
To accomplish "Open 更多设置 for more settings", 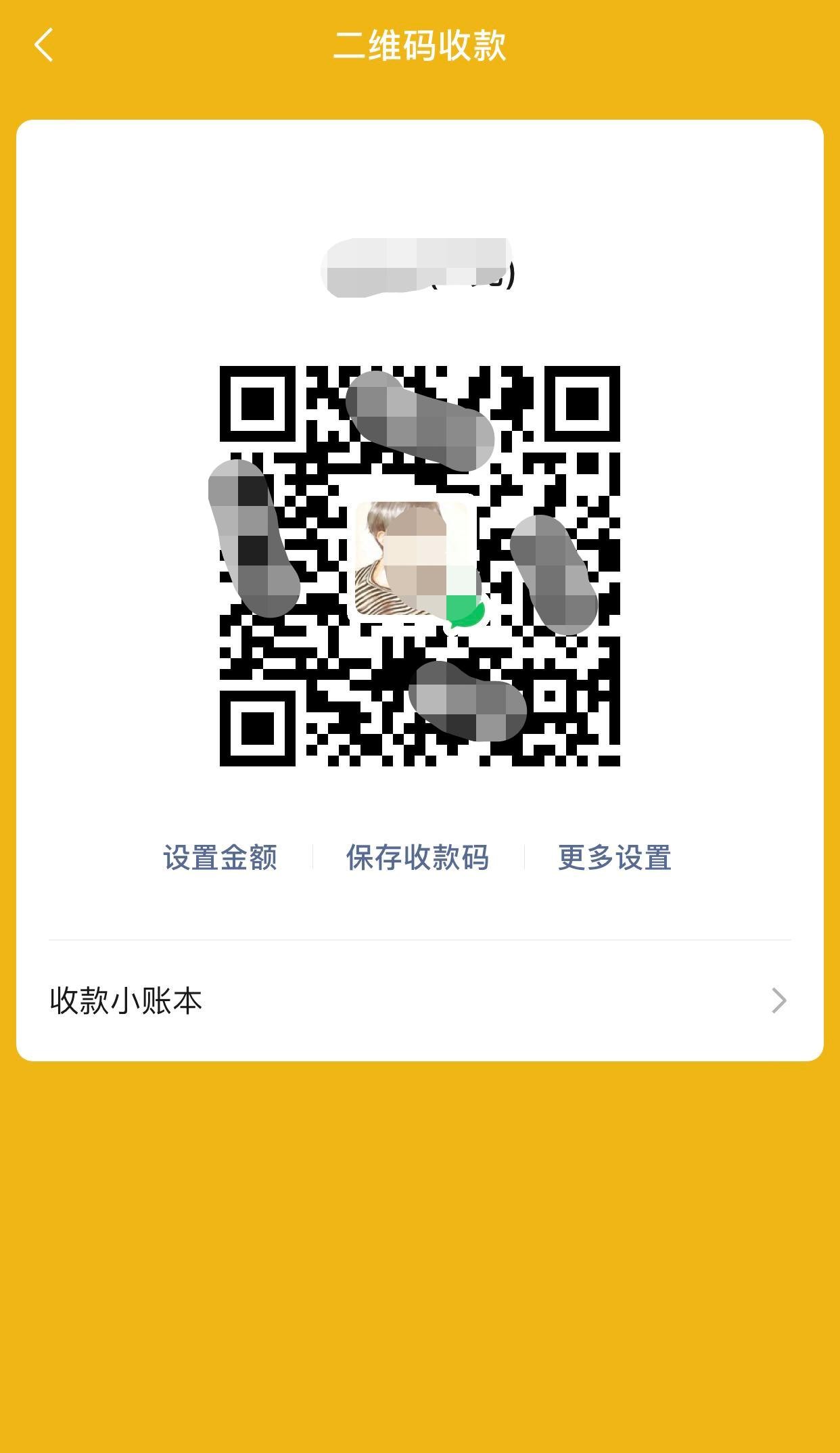I will [x=614, y=858].
